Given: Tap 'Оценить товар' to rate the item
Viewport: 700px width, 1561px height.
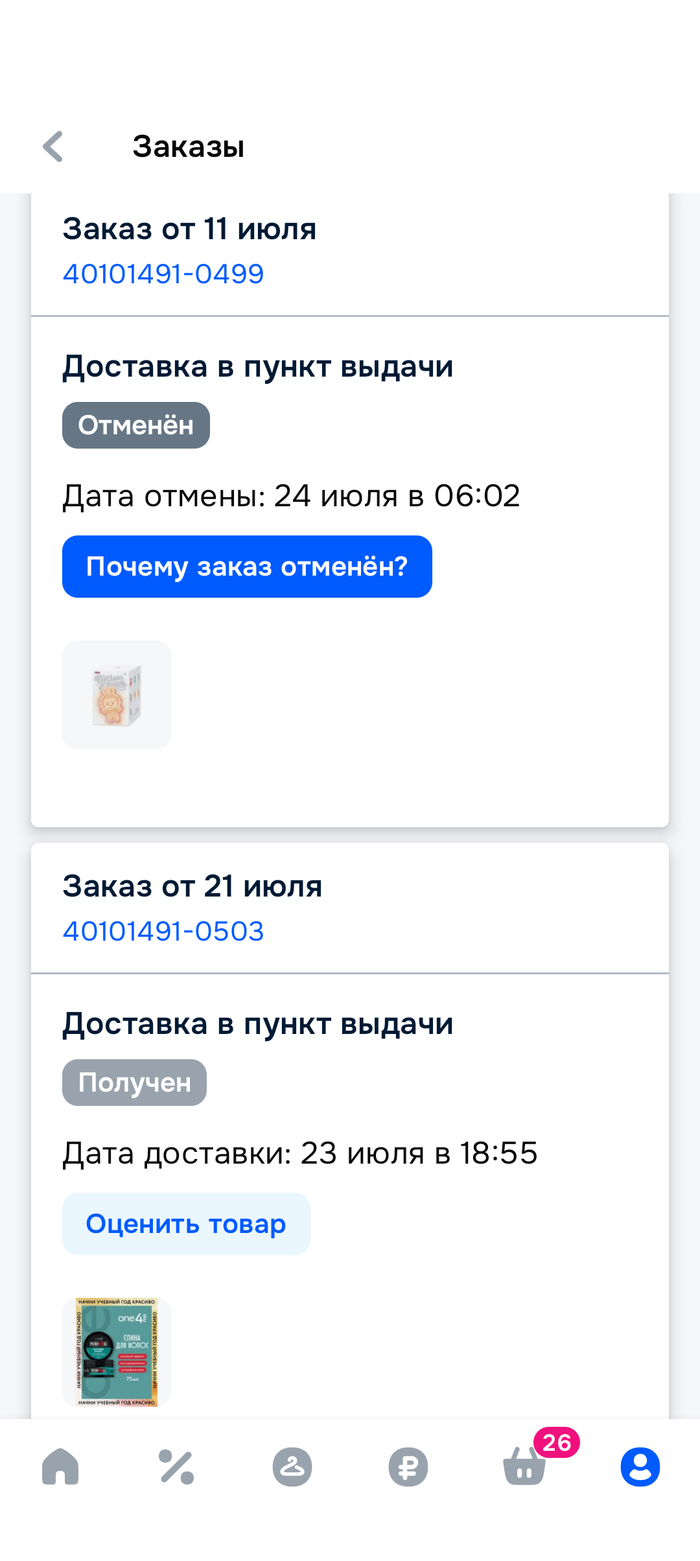Looking at the screenshot, I should (x=186, y=1224).
